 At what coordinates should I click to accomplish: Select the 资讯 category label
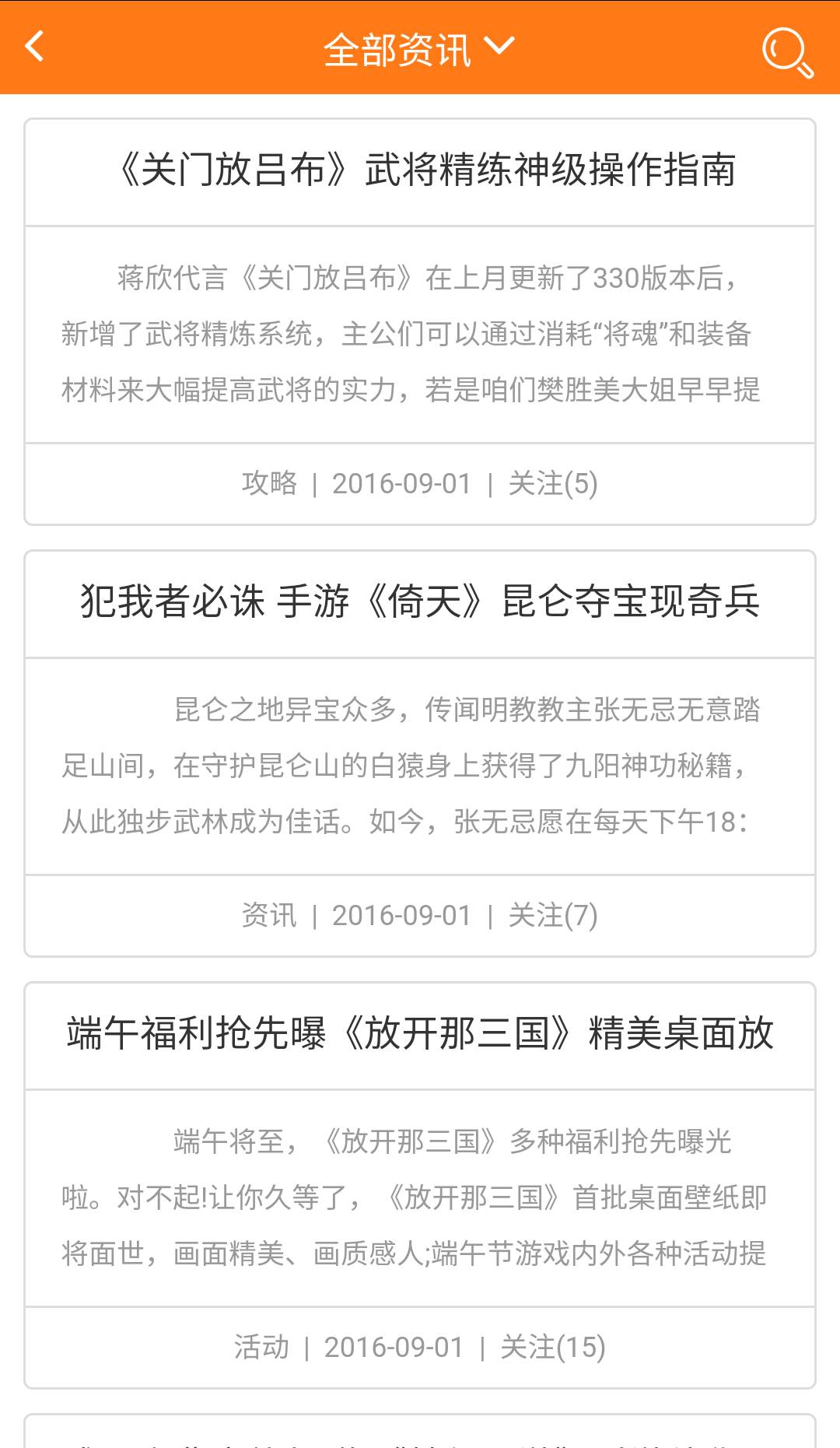tap(270, 915)
